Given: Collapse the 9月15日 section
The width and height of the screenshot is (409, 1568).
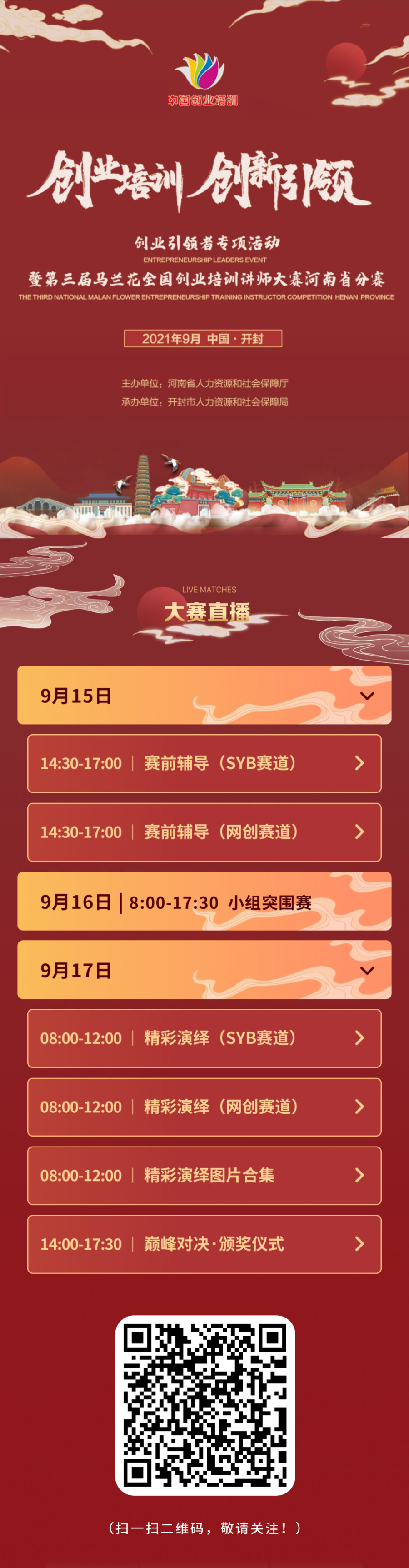Looking at the screenshot, I should [x=366, y=695].
